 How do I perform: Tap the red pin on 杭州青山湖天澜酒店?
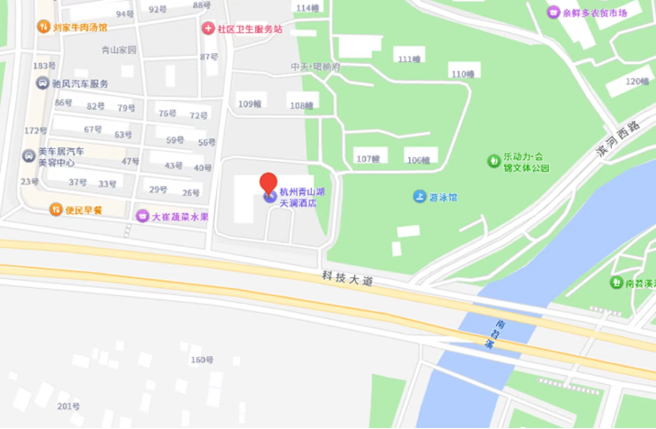point(268,184)
